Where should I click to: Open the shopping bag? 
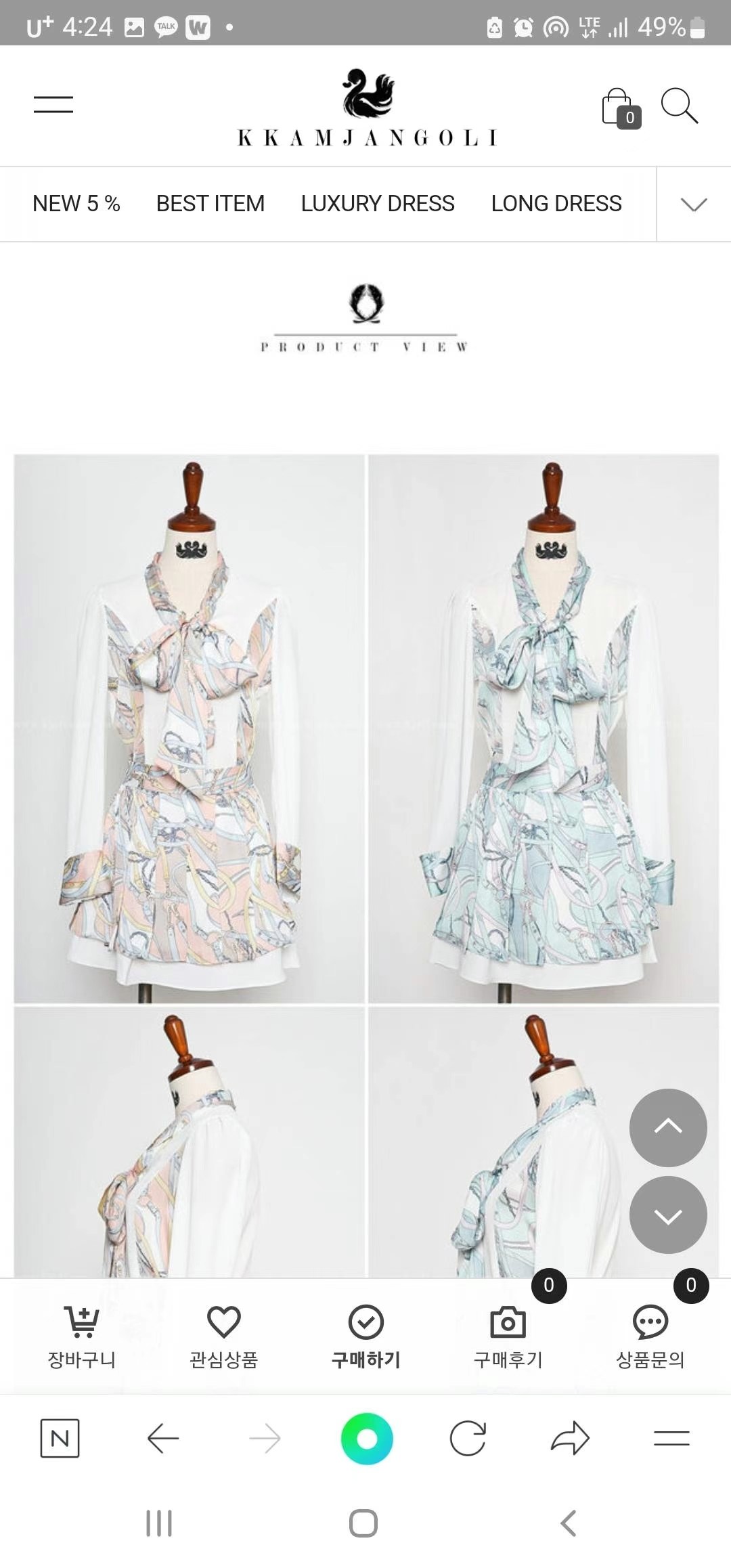click(x=619, y=107)
